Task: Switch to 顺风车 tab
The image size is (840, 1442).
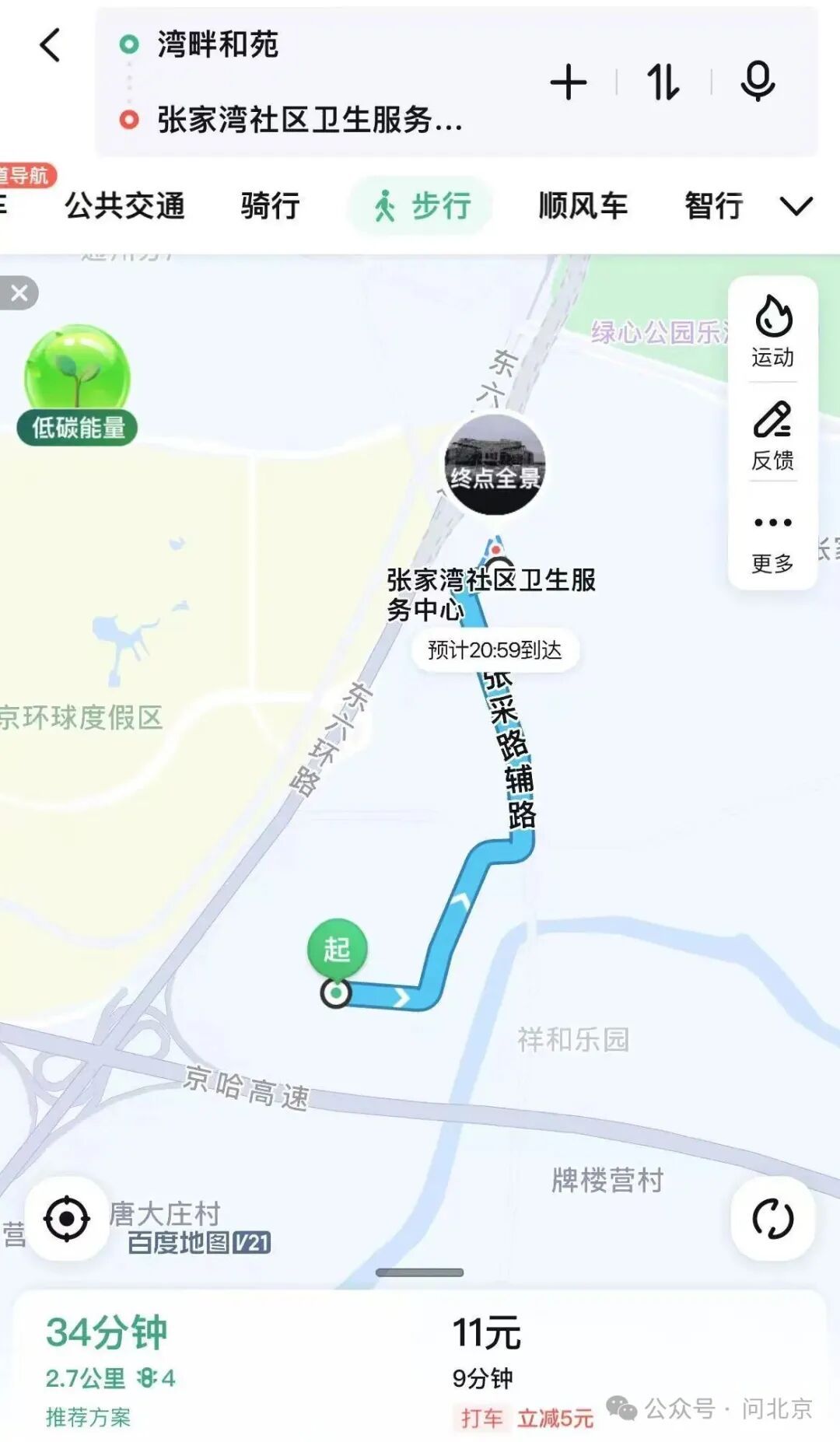Action: [583, 206]
